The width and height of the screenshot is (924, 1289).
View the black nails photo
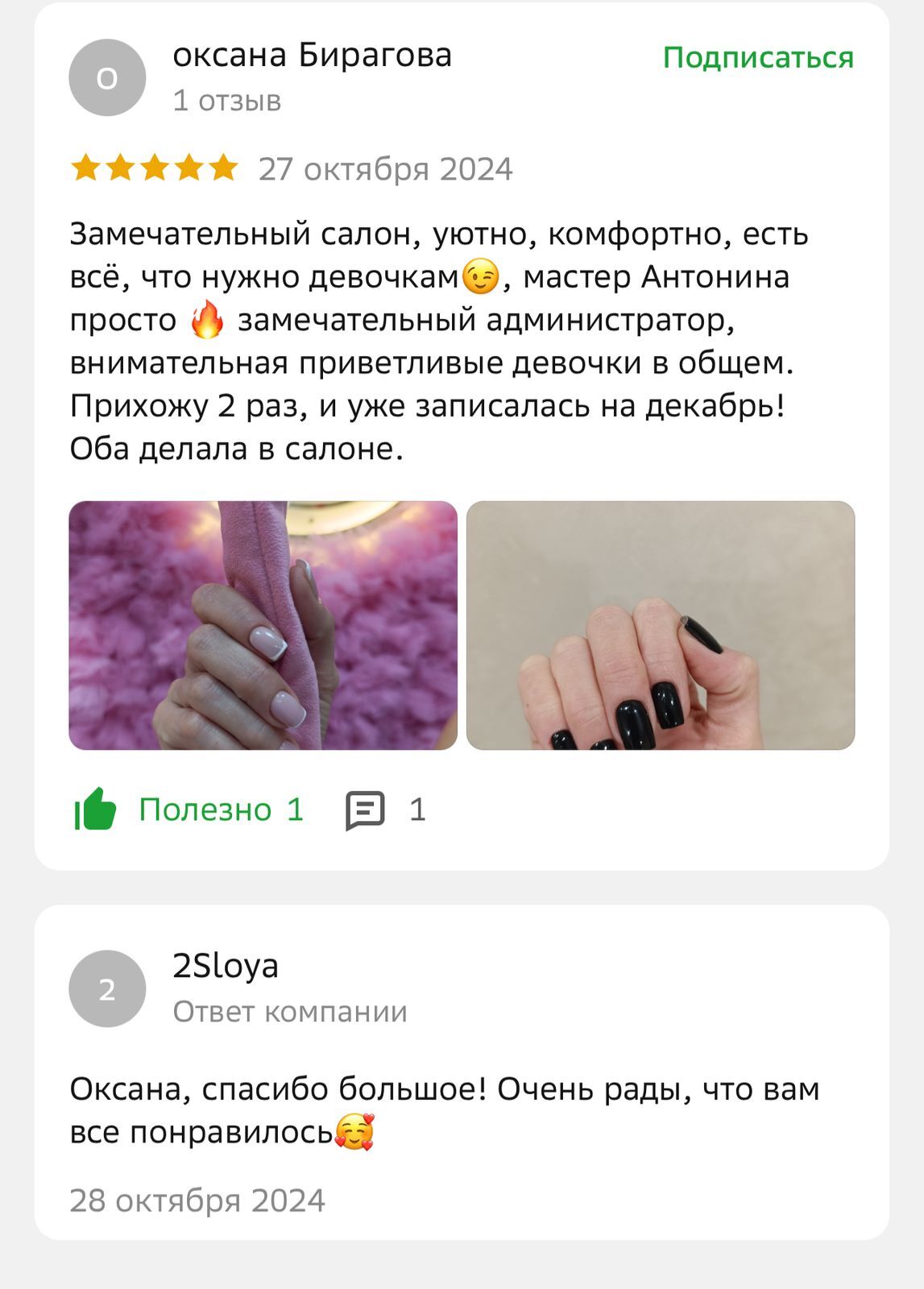click(x=660, y=625)
